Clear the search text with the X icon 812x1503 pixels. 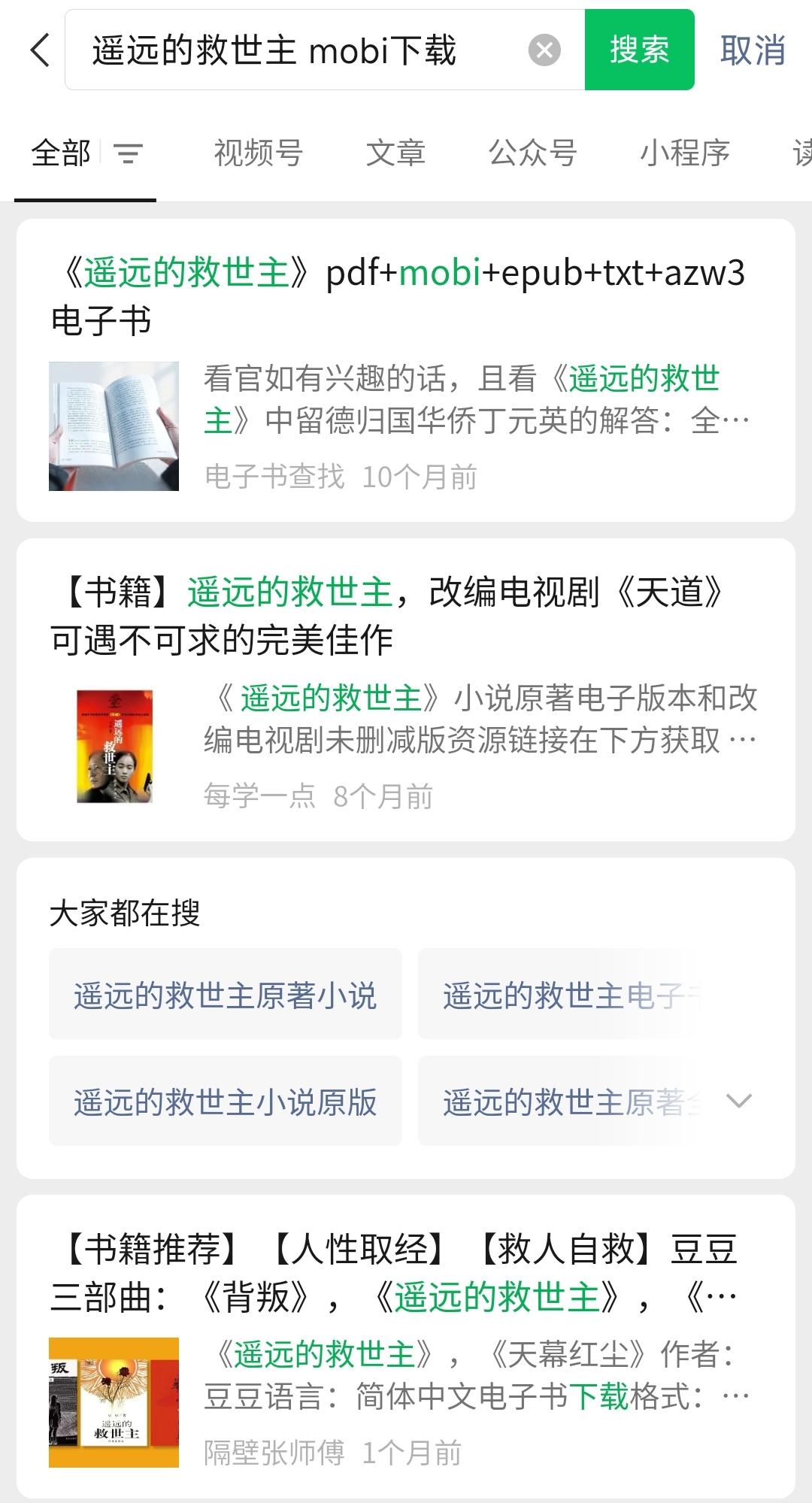545,51
